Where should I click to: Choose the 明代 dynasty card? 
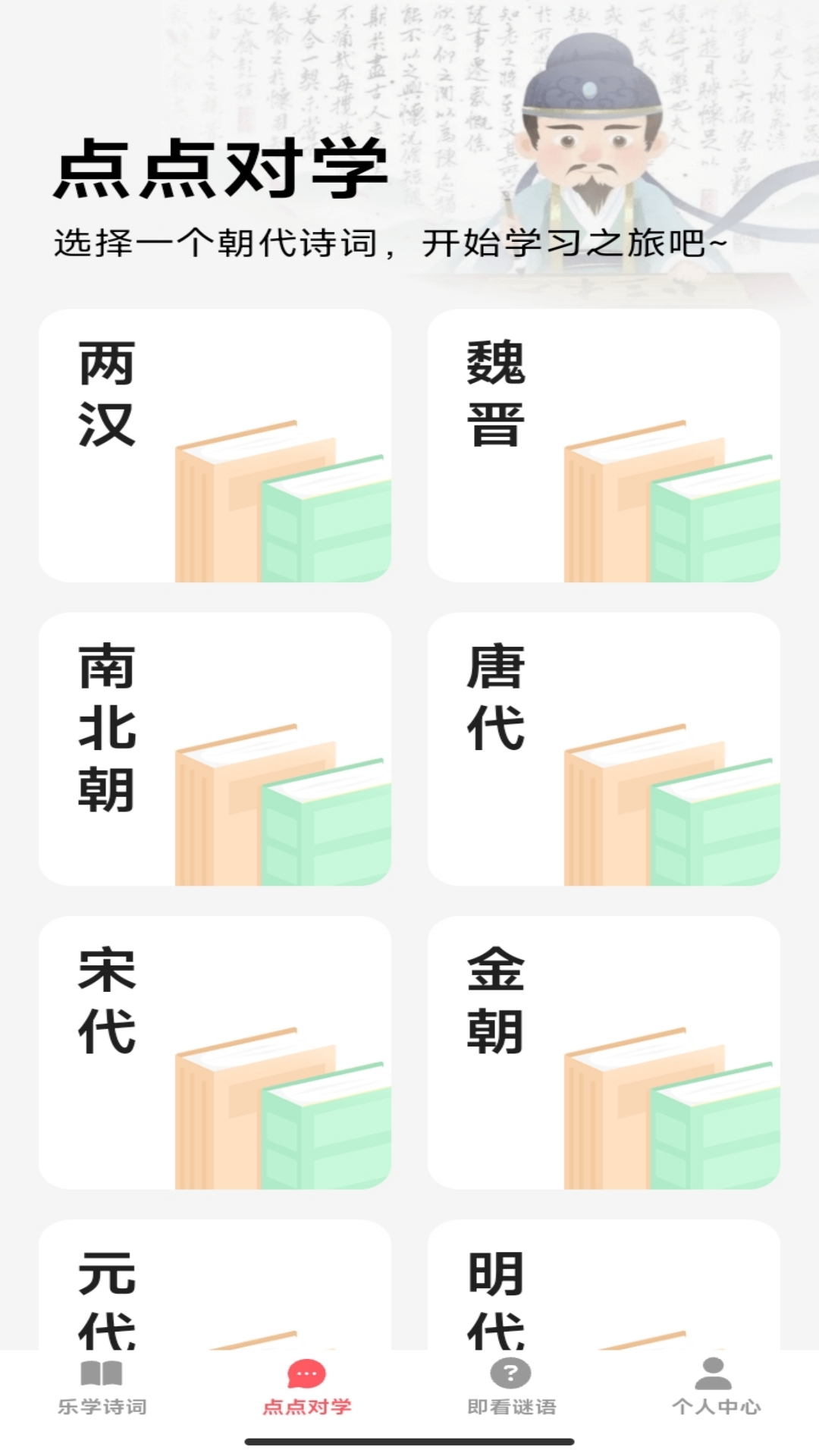(x=603, y=1289)
